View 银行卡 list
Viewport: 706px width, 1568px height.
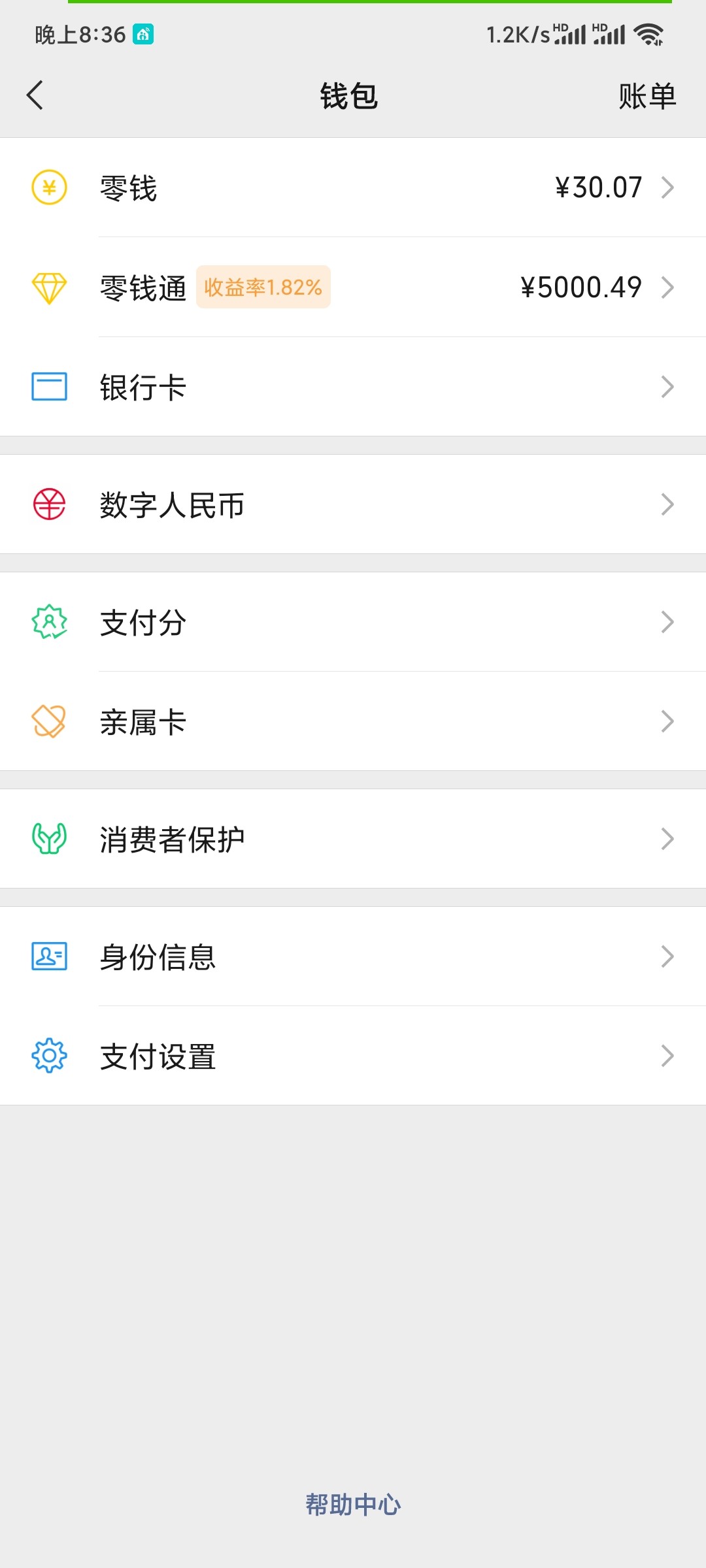point(353,387)
